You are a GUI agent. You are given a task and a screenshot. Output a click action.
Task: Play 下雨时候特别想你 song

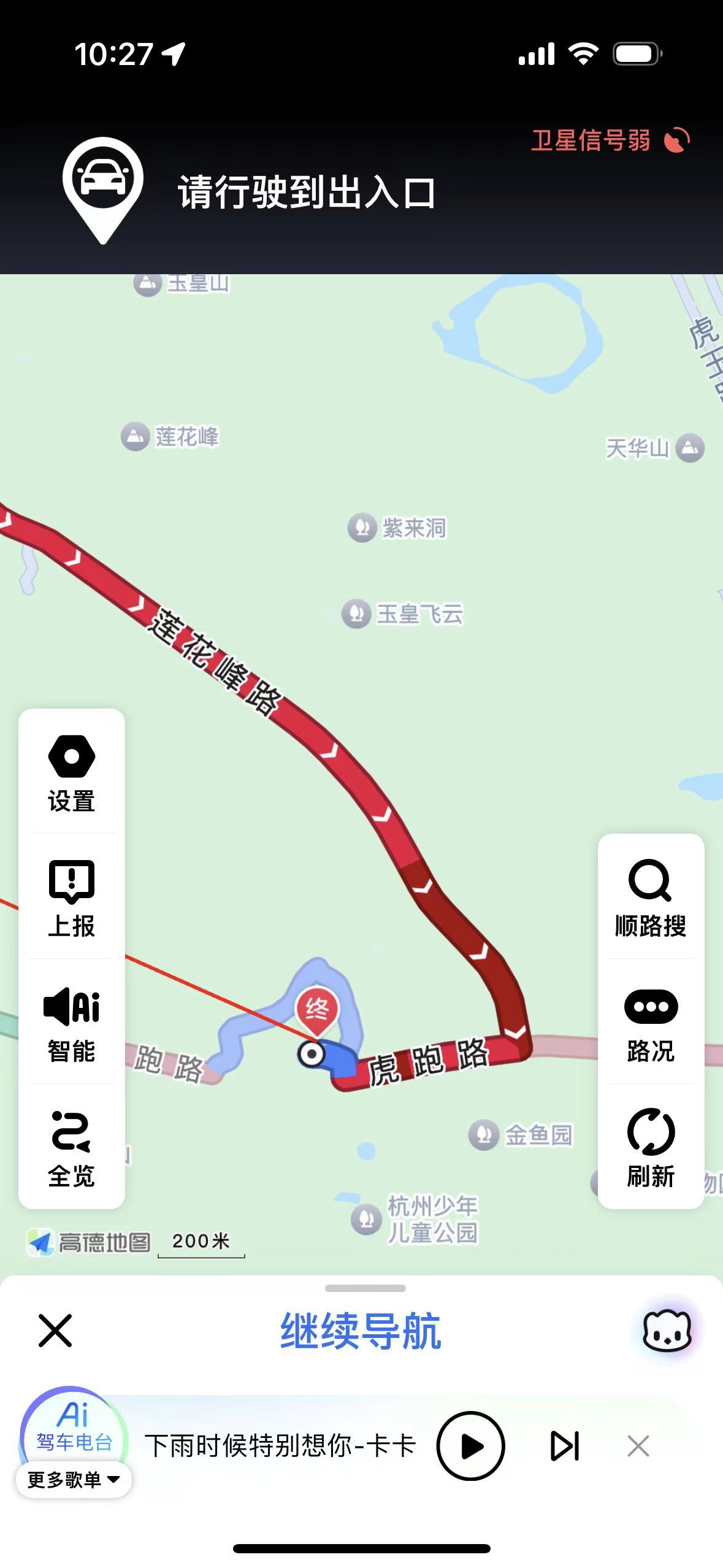470,1446
